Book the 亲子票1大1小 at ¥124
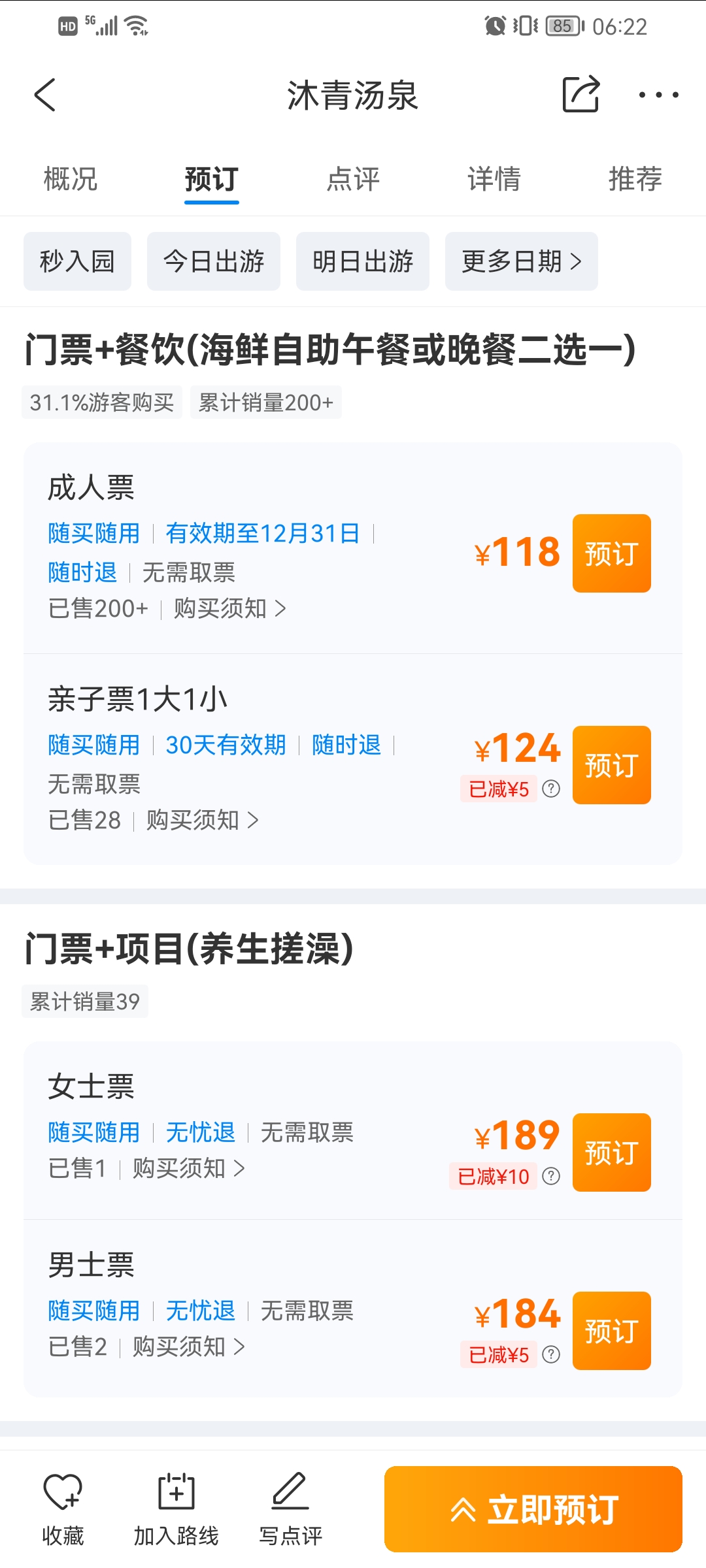This screenshot has height=1568, width=706. point(612,765)
